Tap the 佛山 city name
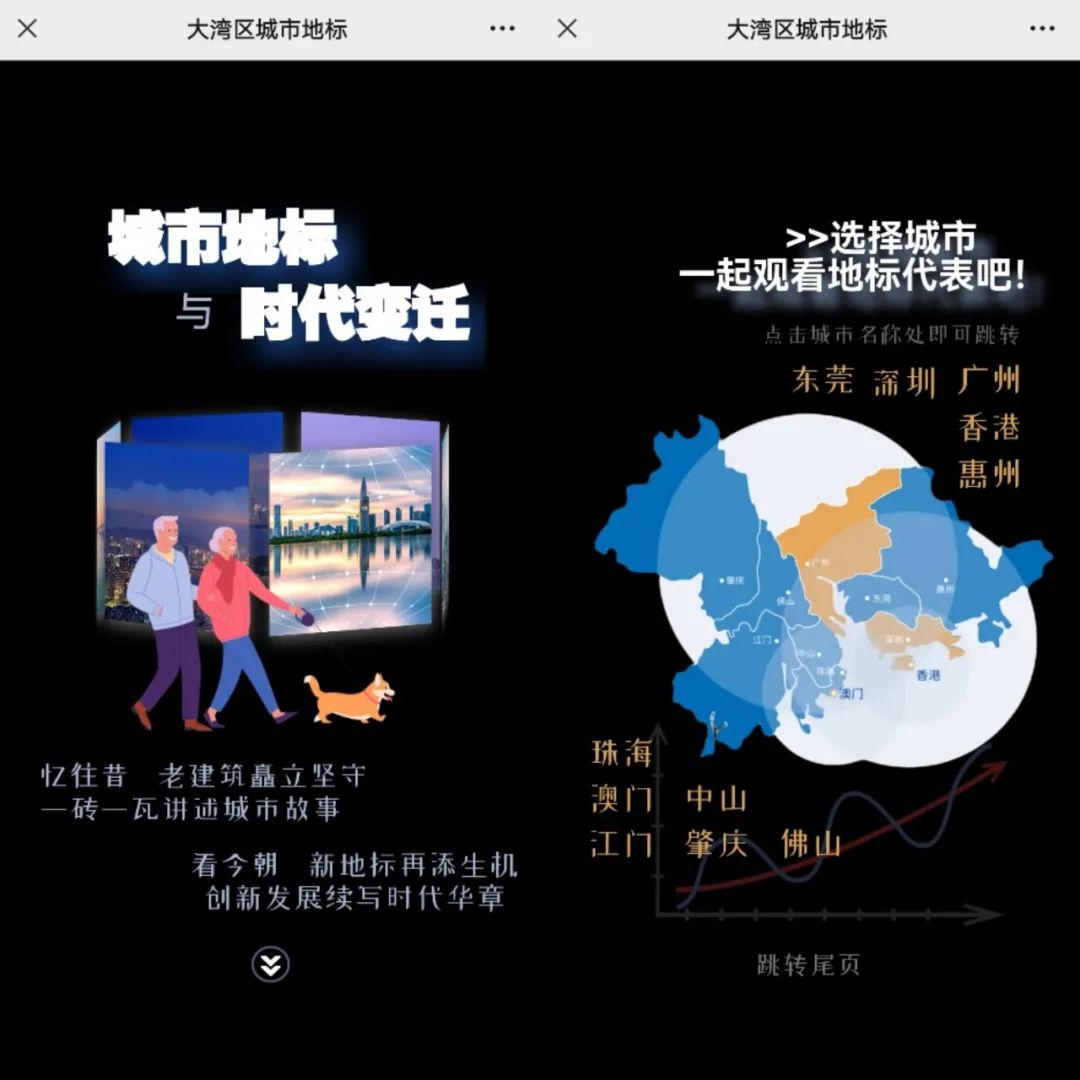Screen dimensions: 1080x1080 (x=811, y=845)
